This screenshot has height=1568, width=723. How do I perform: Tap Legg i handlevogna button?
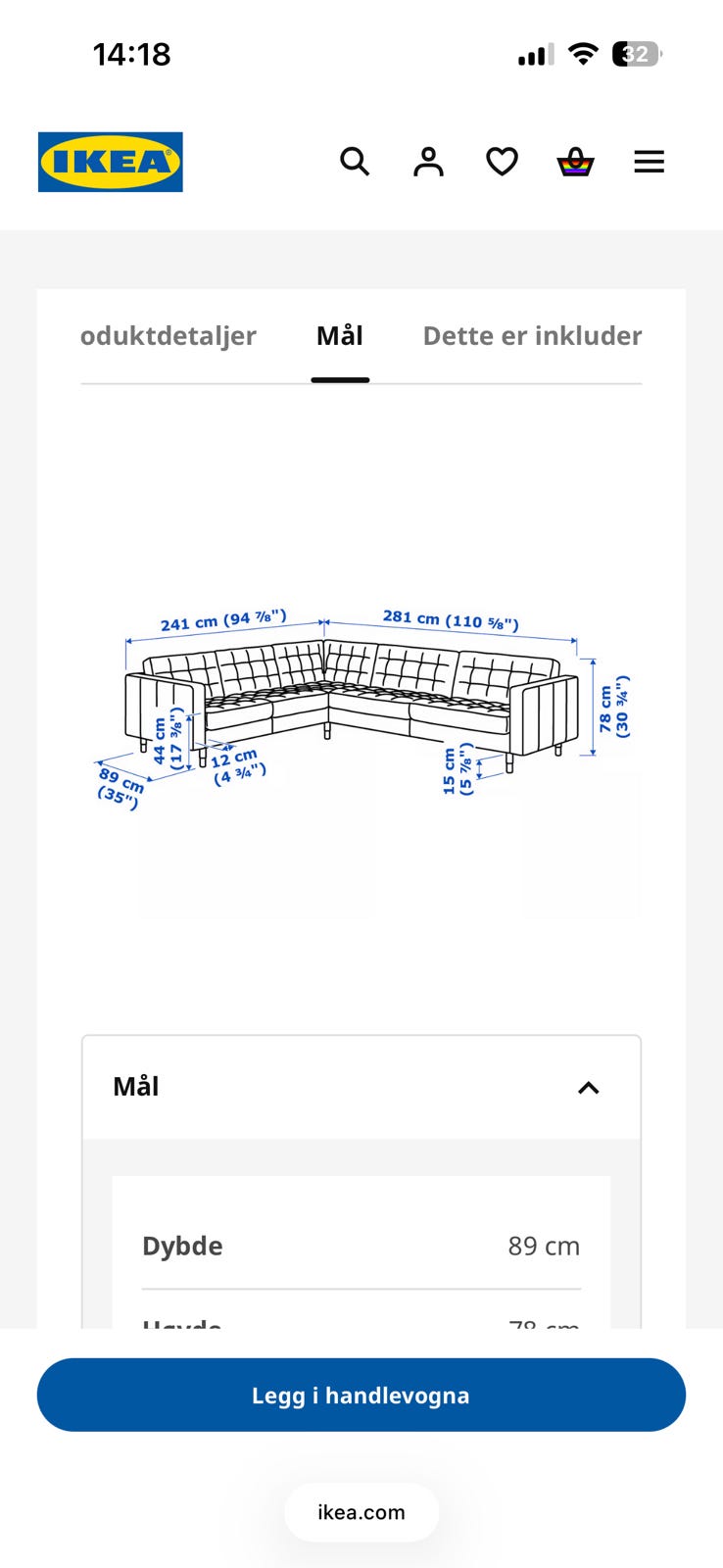coord(361,1395)
